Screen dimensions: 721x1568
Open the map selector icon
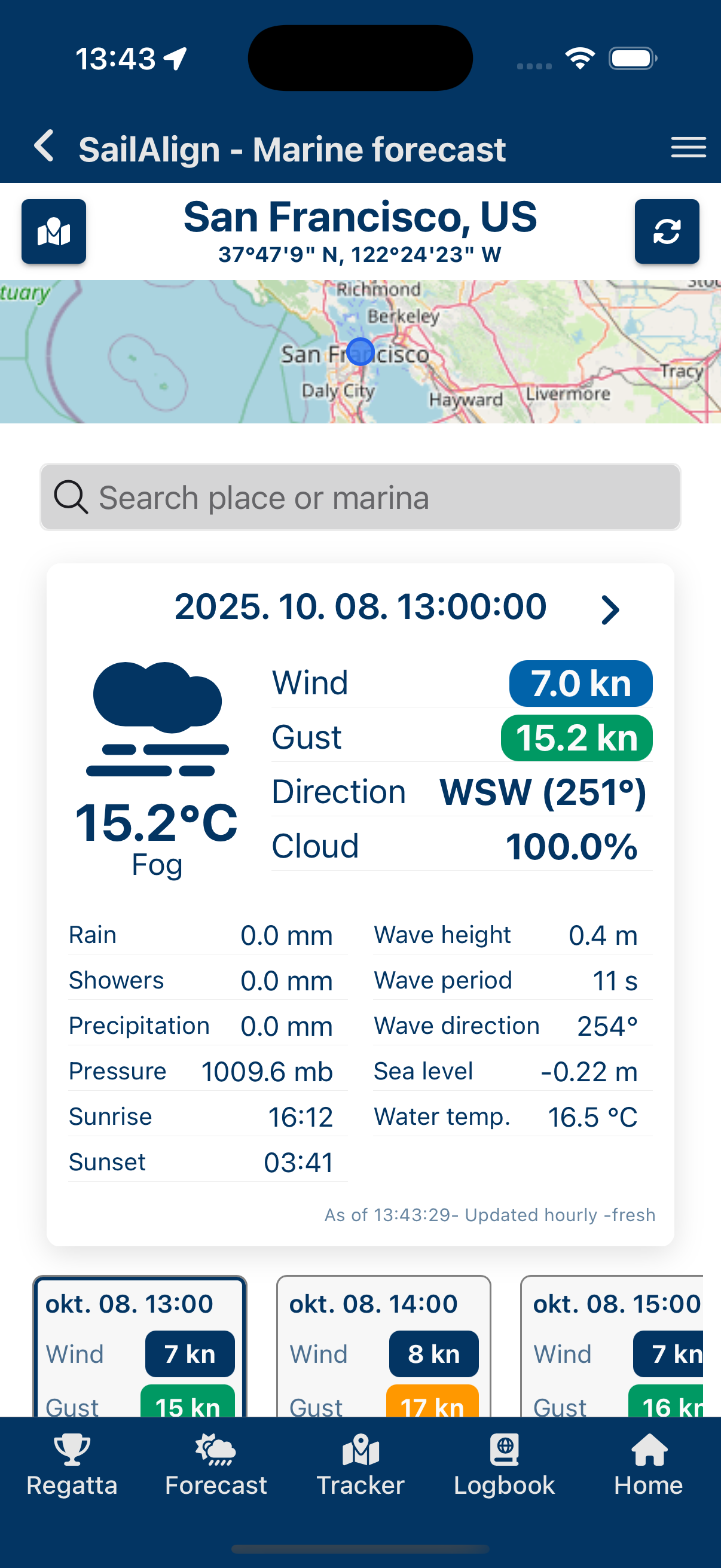pyautogui.click(x=54, y=231)
